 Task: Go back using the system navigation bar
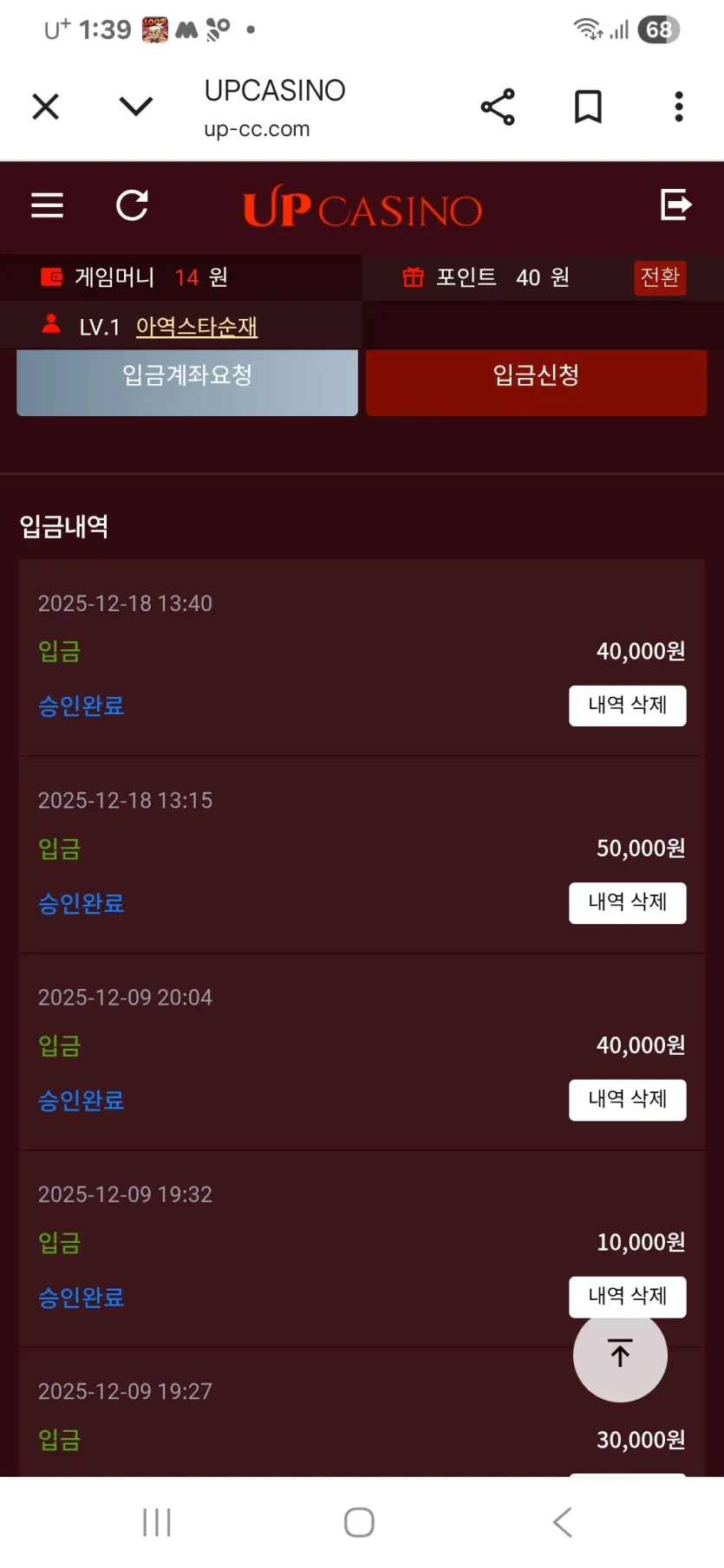tap(563, 1522)
